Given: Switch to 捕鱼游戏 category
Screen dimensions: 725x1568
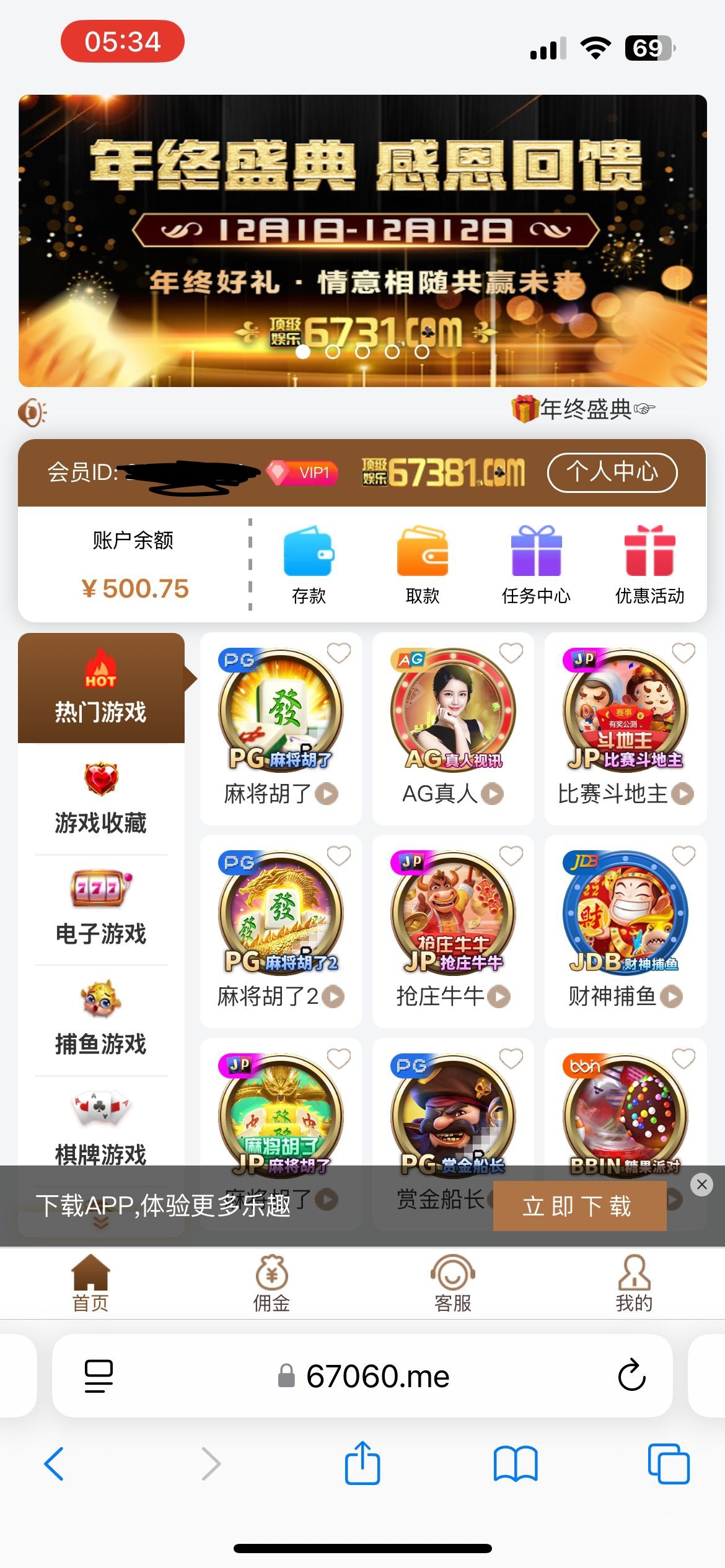Looking at the screenshot, I should tap(101, 1019).
